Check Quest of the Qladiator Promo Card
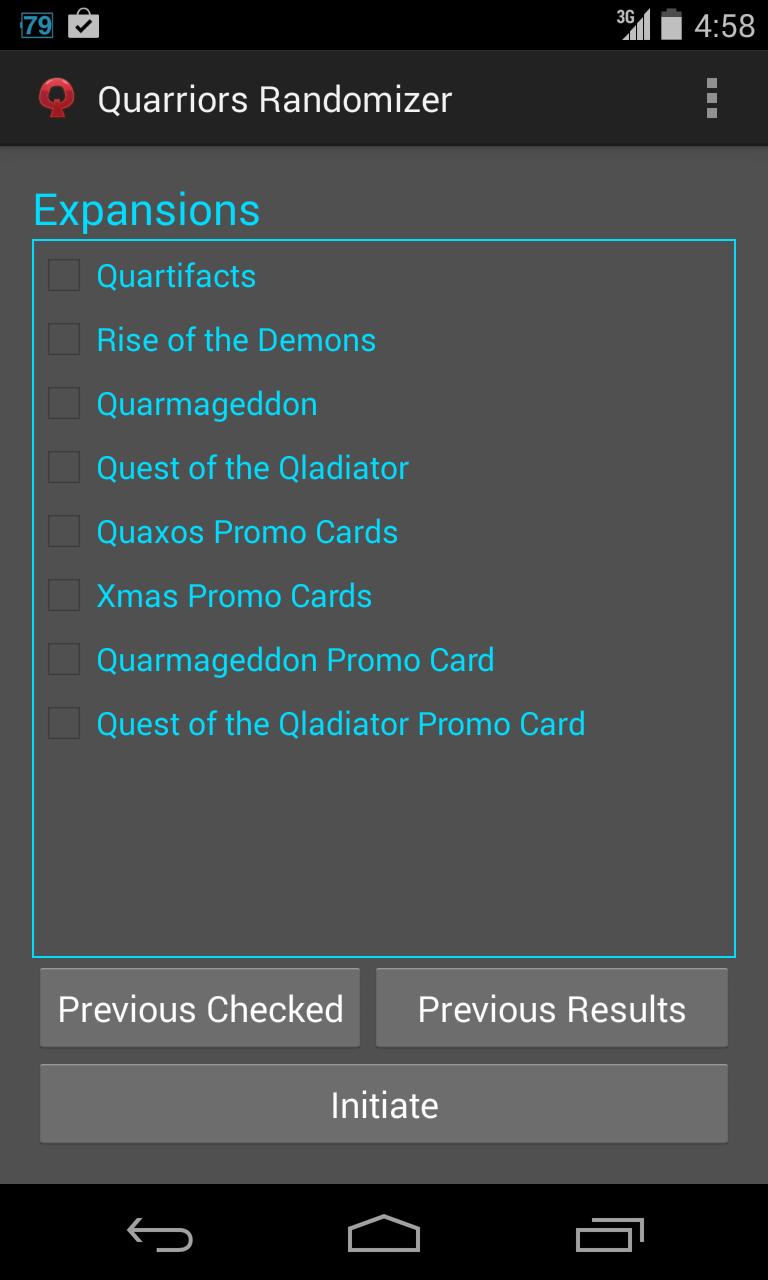 pos(64,724)
